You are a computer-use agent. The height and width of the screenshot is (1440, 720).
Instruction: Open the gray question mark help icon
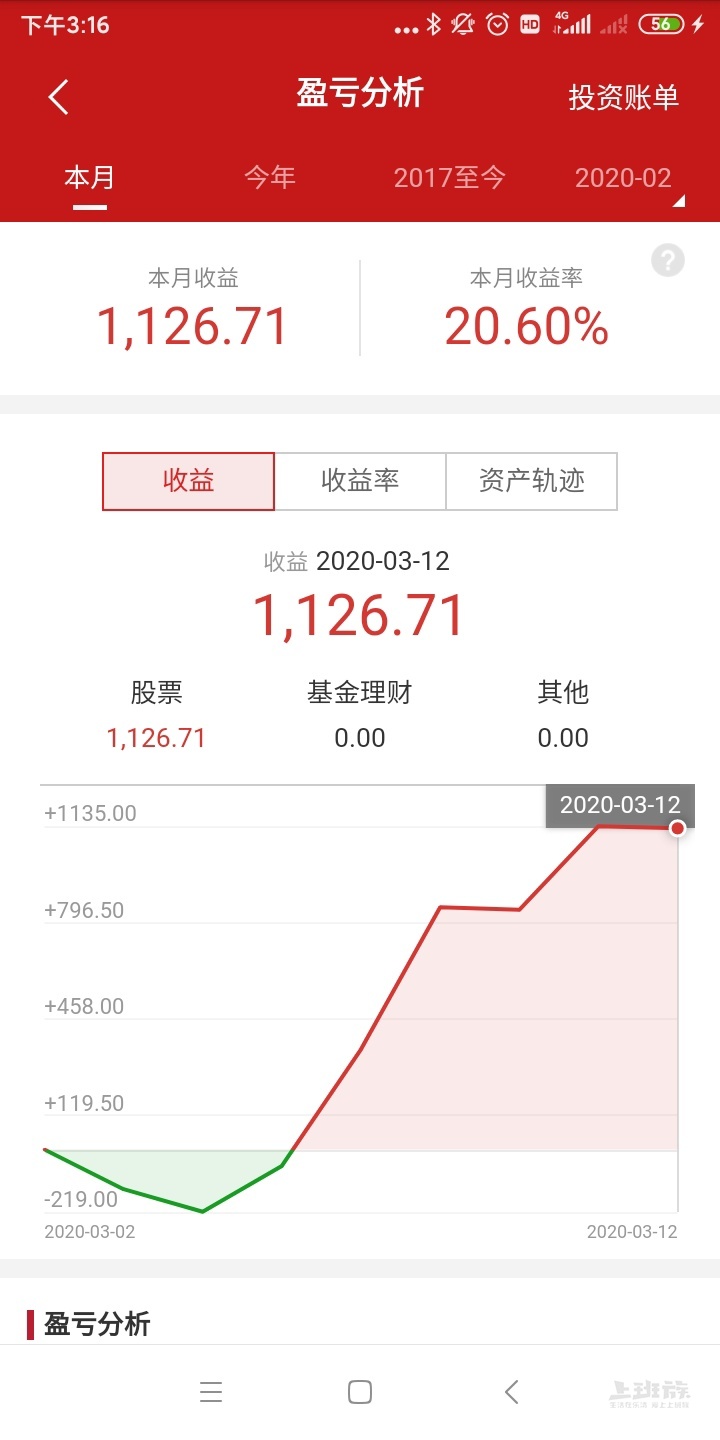point(668,261)
